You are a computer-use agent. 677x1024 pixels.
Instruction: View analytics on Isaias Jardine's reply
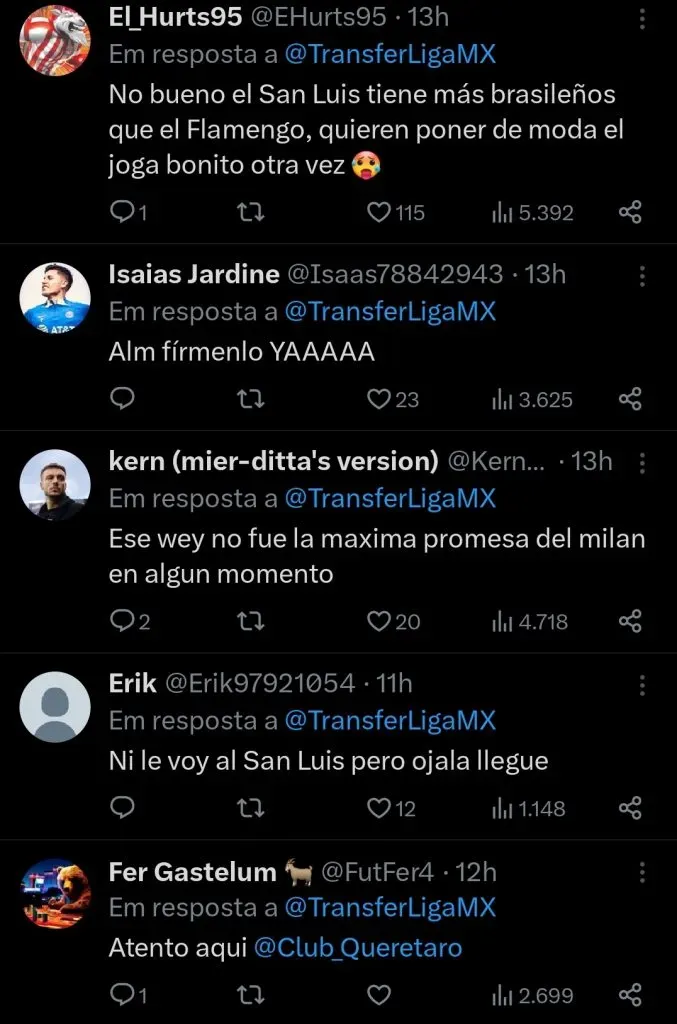pyautogui.click(x=531, y=399)
